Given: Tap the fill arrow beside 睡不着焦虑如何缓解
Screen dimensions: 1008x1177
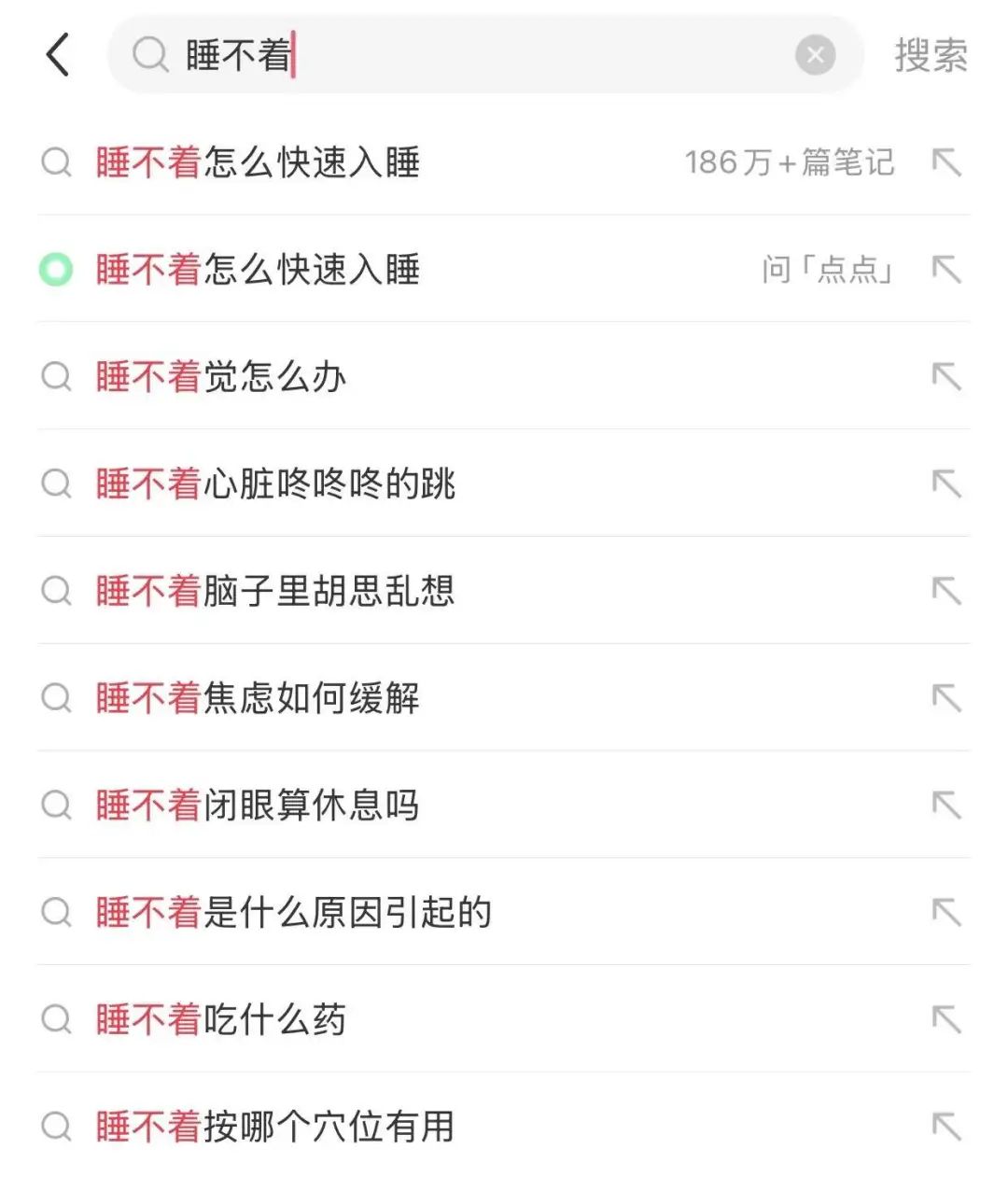Looking at the screenshot, I should [946, 698].
